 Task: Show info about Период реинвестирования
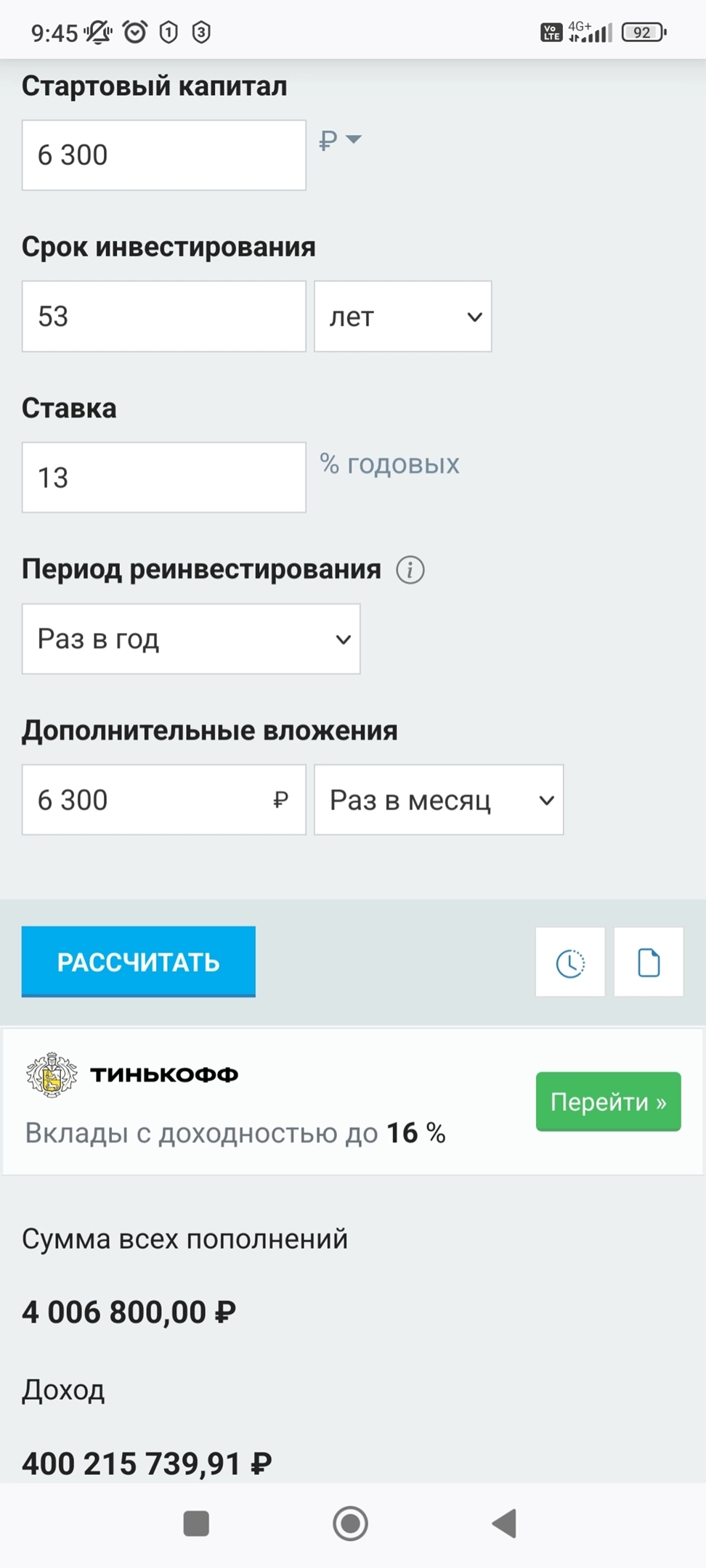410,570
